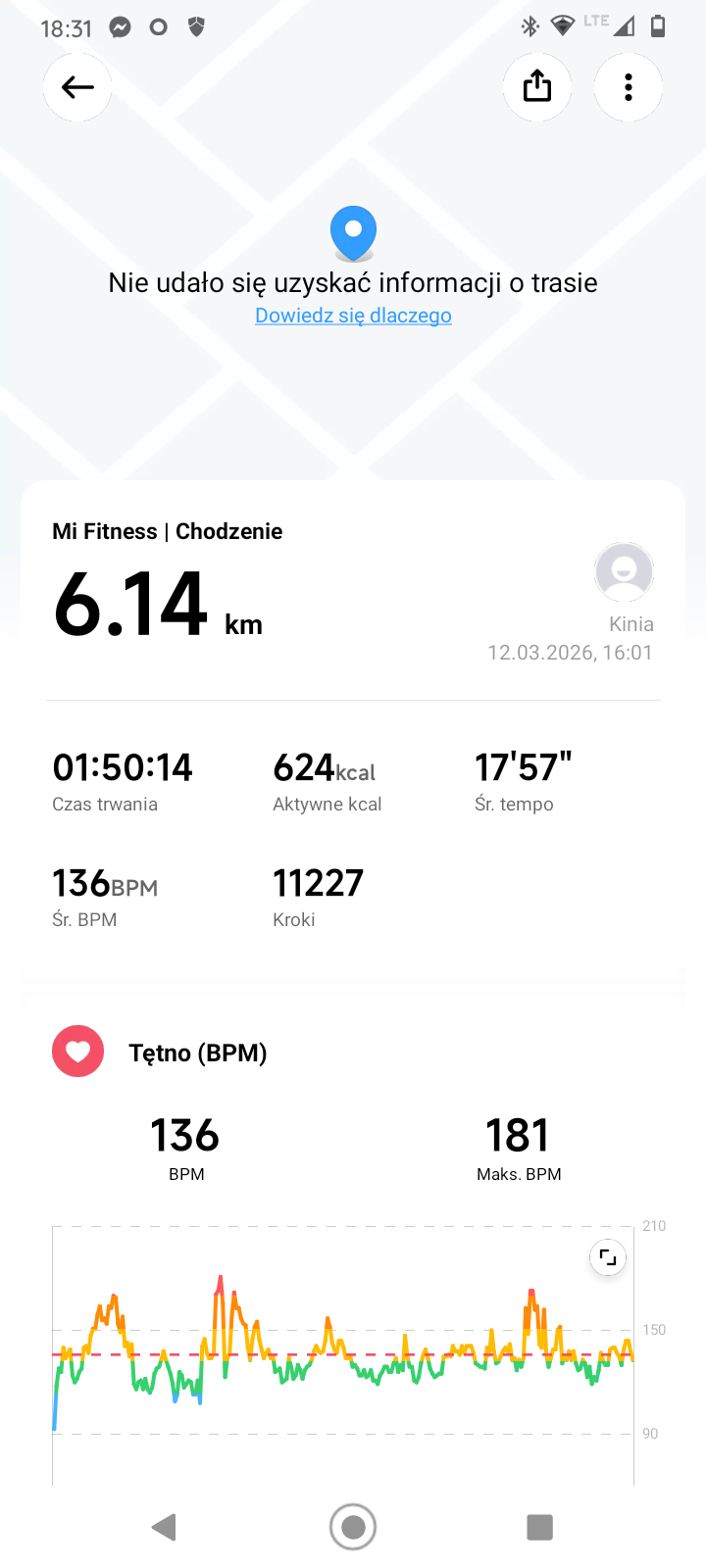This screenshot has width=706, height=1568.
Task: Go back using the top arrow
Action: point(77,87)
